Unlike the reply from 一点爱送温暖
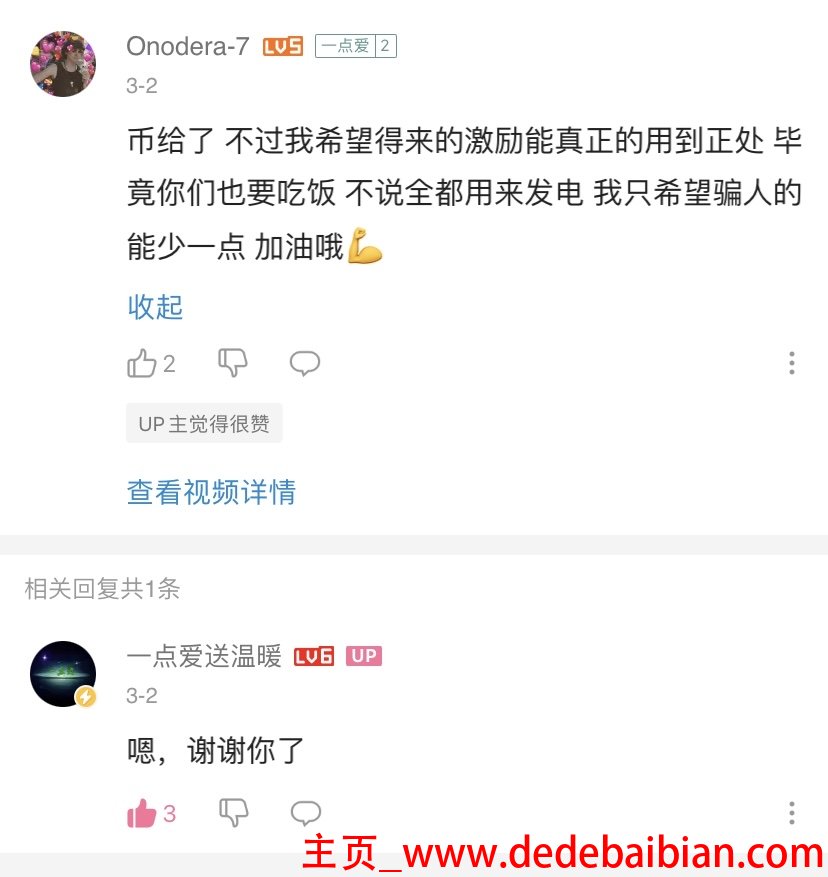Screen dimensions: 828x877 (x=142, y=814)
